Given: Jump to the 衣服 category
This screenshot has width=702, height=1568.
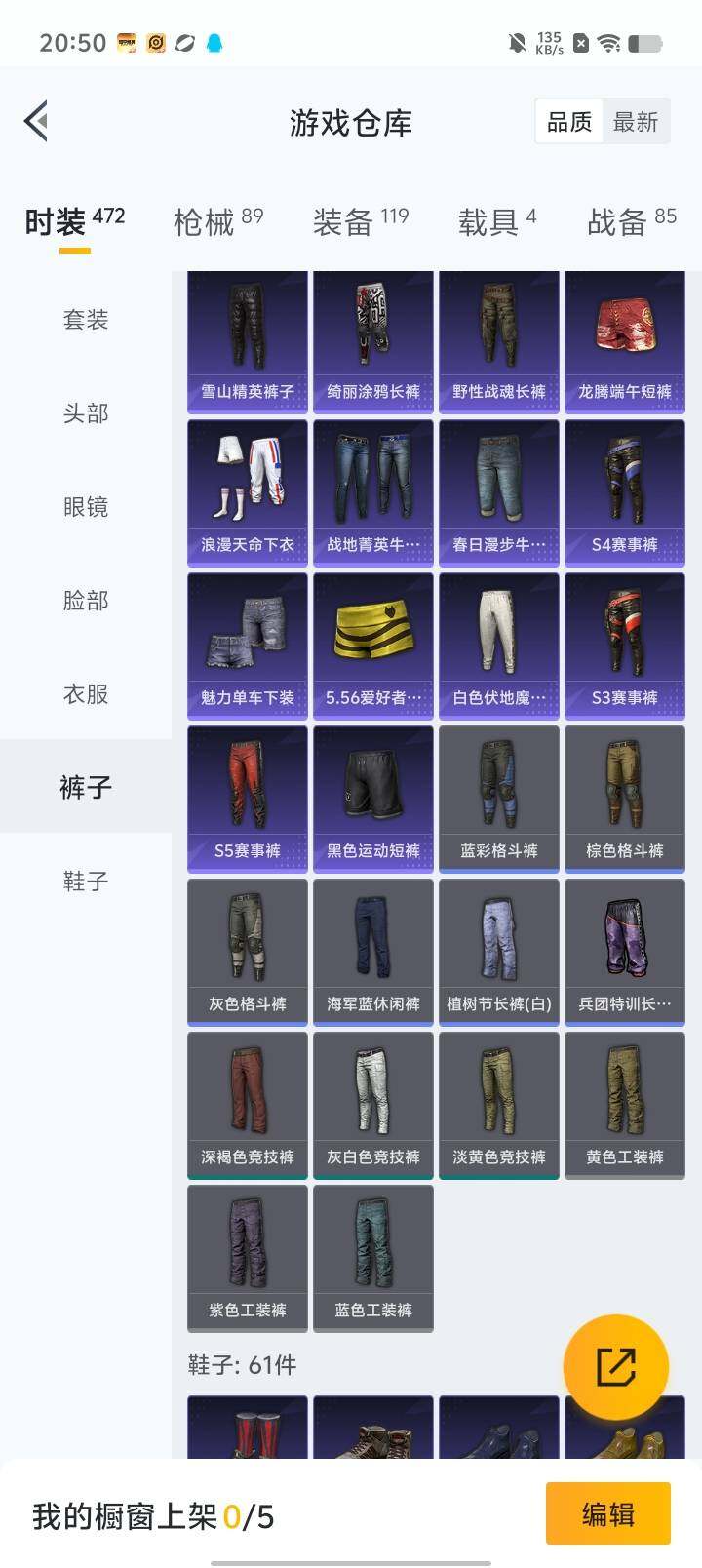Looking at the screenshot, I should [86, 694].
